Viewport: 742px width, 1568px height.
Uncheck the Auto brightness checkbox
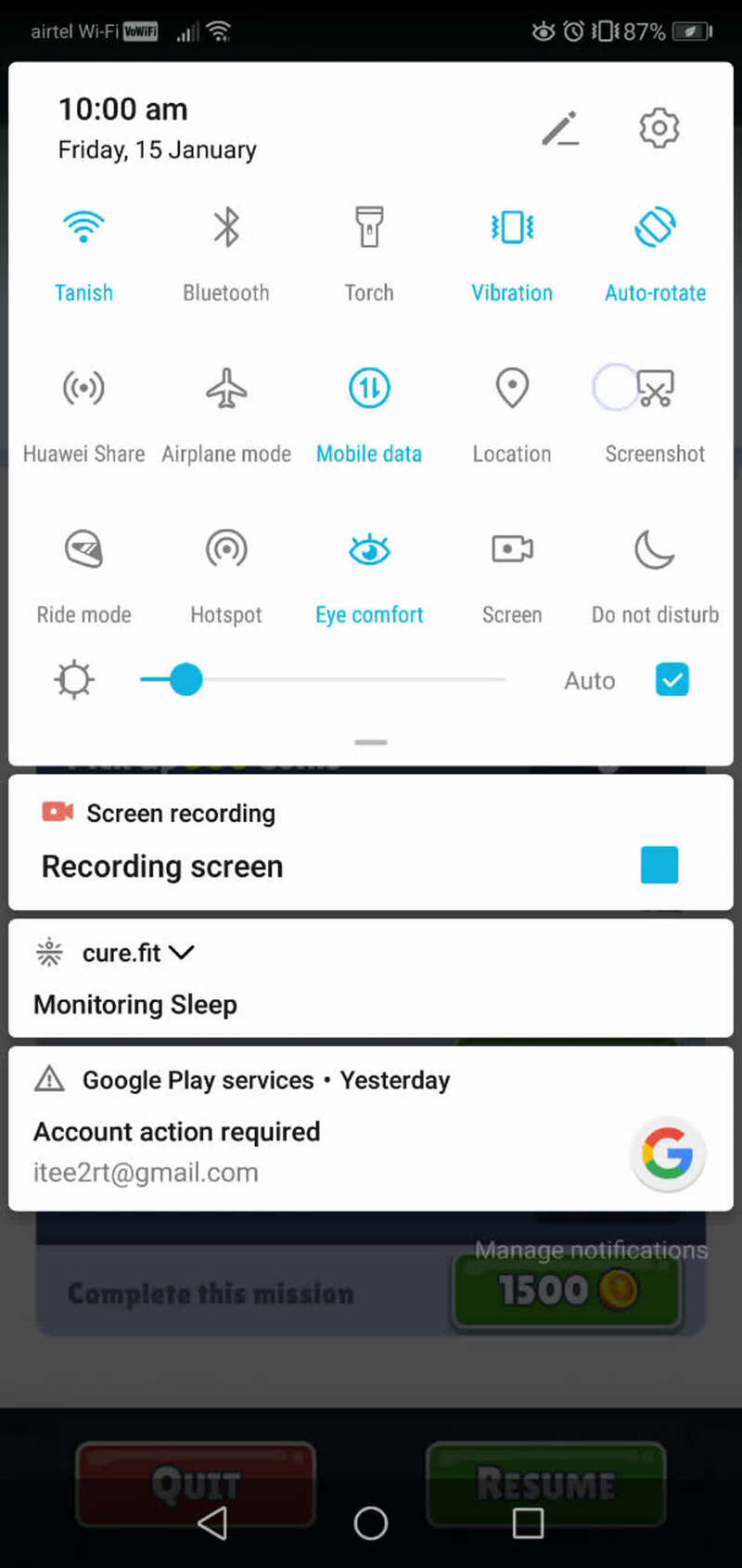(672, 680)
